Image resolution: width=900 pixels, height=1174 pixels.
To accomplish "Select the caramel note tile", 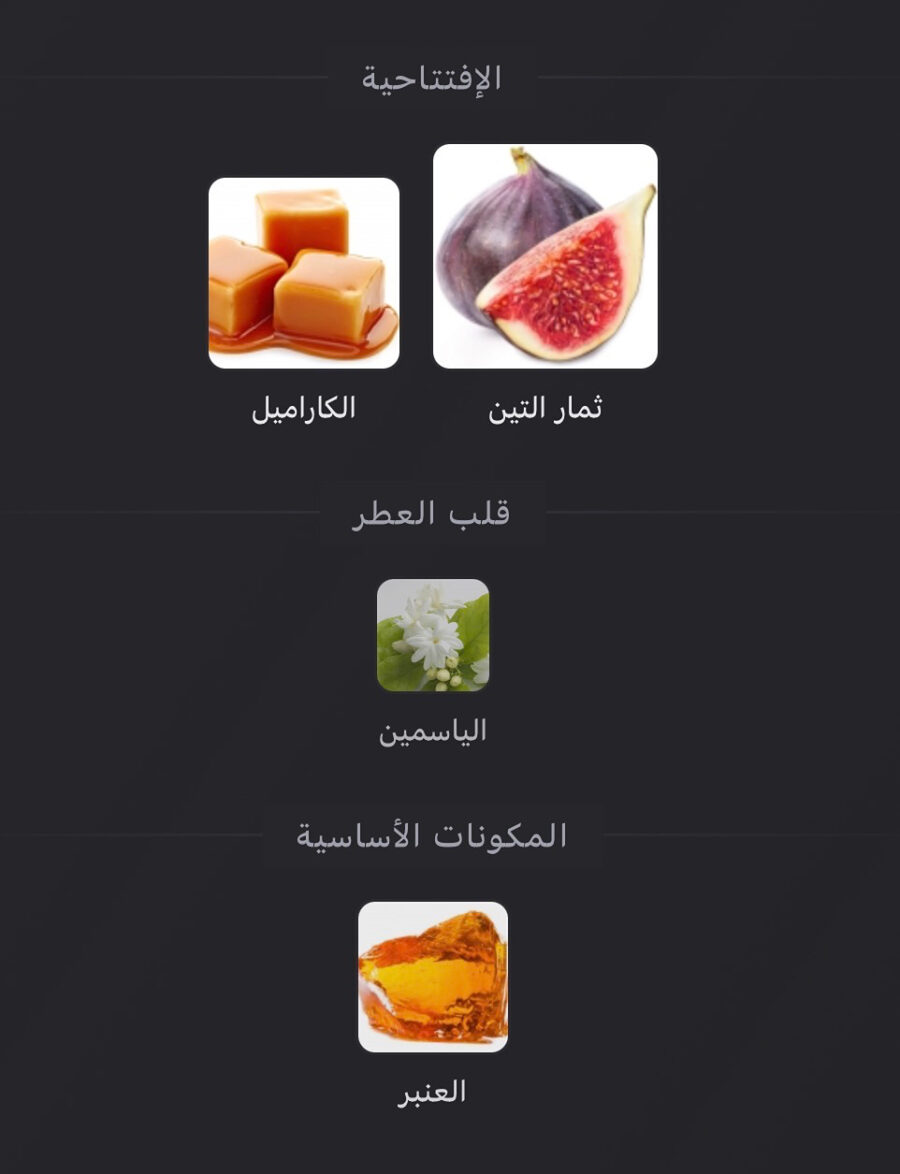I will pyautogui.click(x=304, y=273).
